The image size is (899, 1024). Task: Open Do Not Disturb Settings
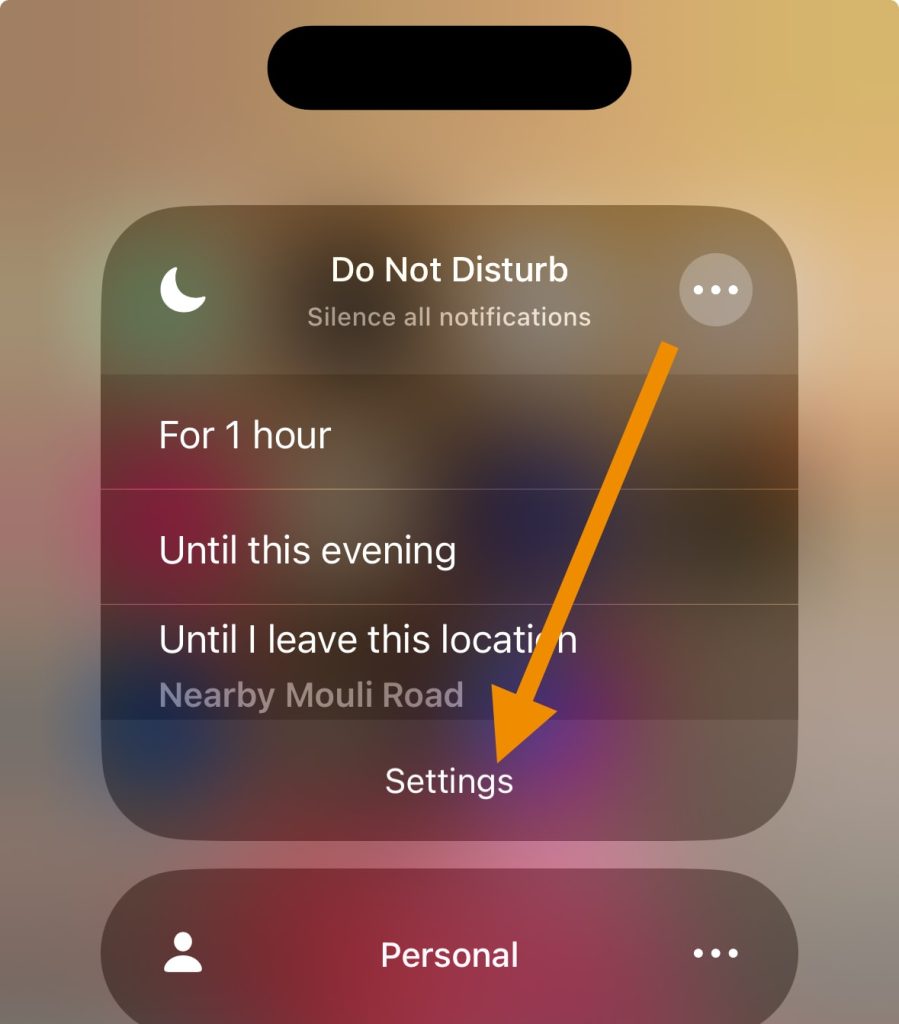click(449, 781)
